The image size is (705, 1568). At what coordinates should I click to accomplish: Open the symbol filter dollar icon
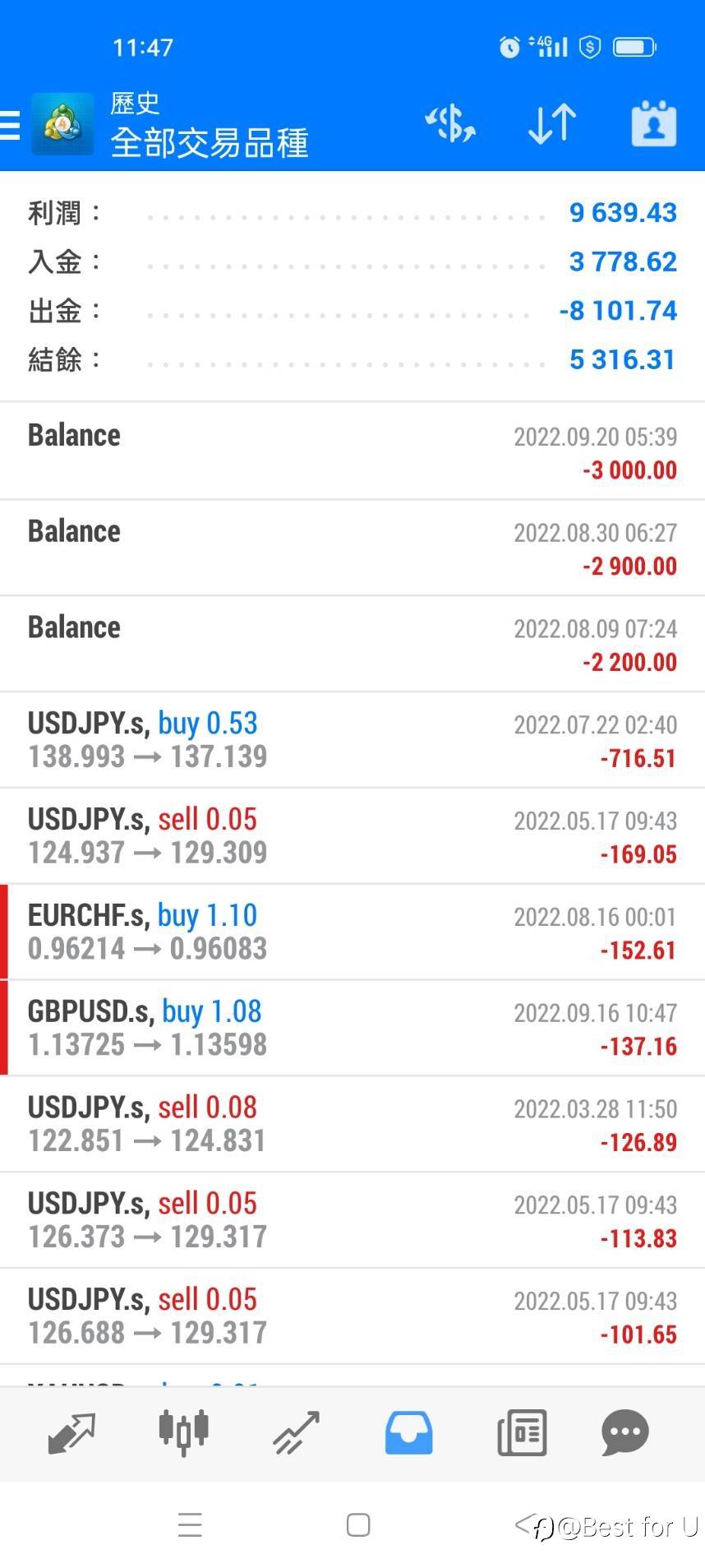tap(449, 124)
